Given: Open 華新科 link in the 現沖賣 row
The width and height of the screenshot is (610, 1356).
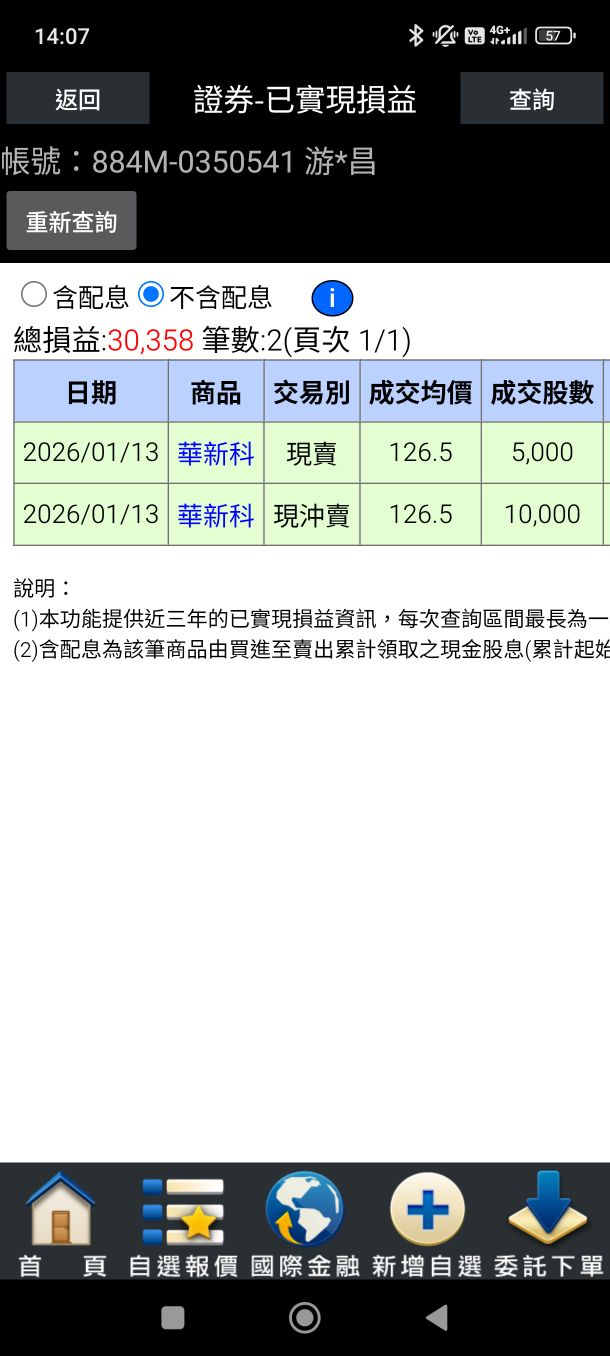Looking at the screenshot, I should click(x=216, y=515).
